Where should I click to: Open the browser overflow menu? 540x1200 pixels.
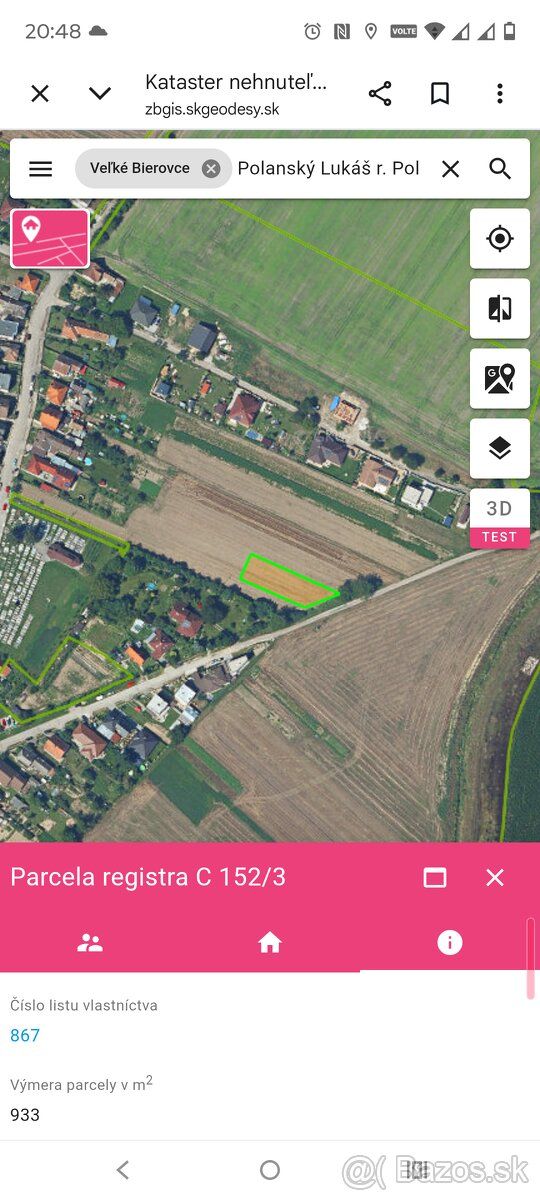click(x=500, y=94)
